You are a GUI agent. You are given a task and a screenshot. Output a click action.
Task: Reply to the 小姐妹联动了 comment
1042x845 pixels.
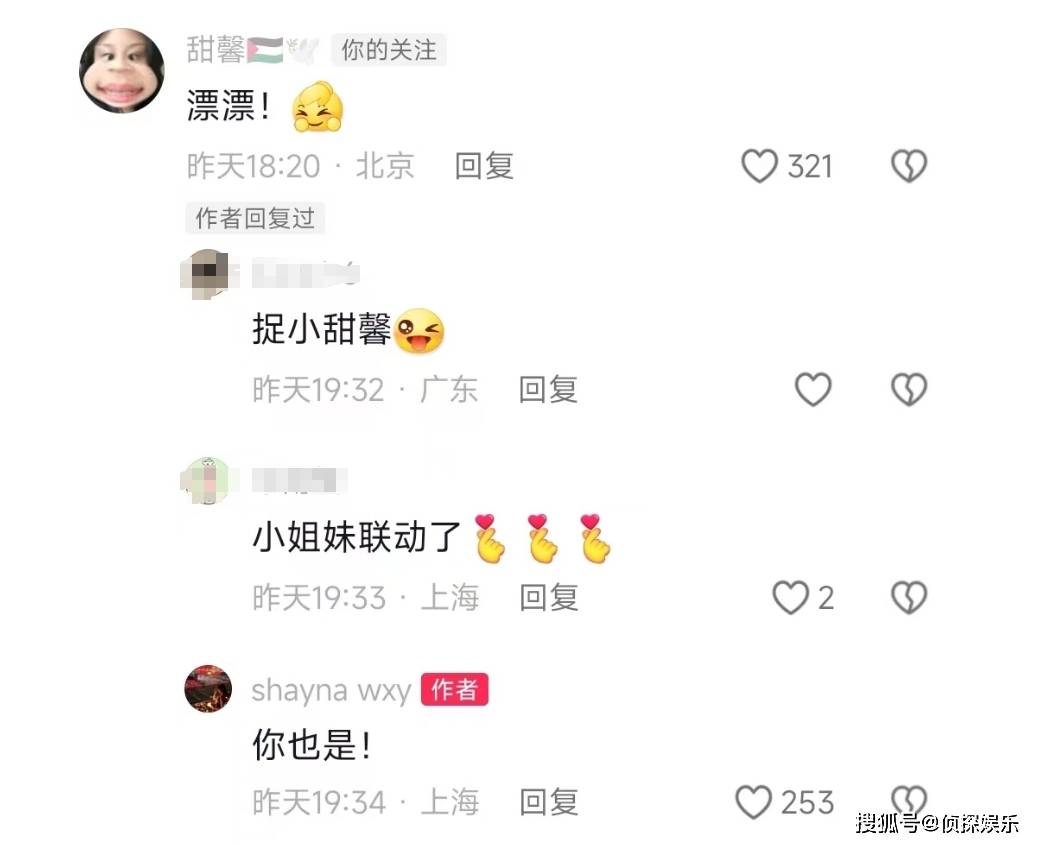coord(548,598)
